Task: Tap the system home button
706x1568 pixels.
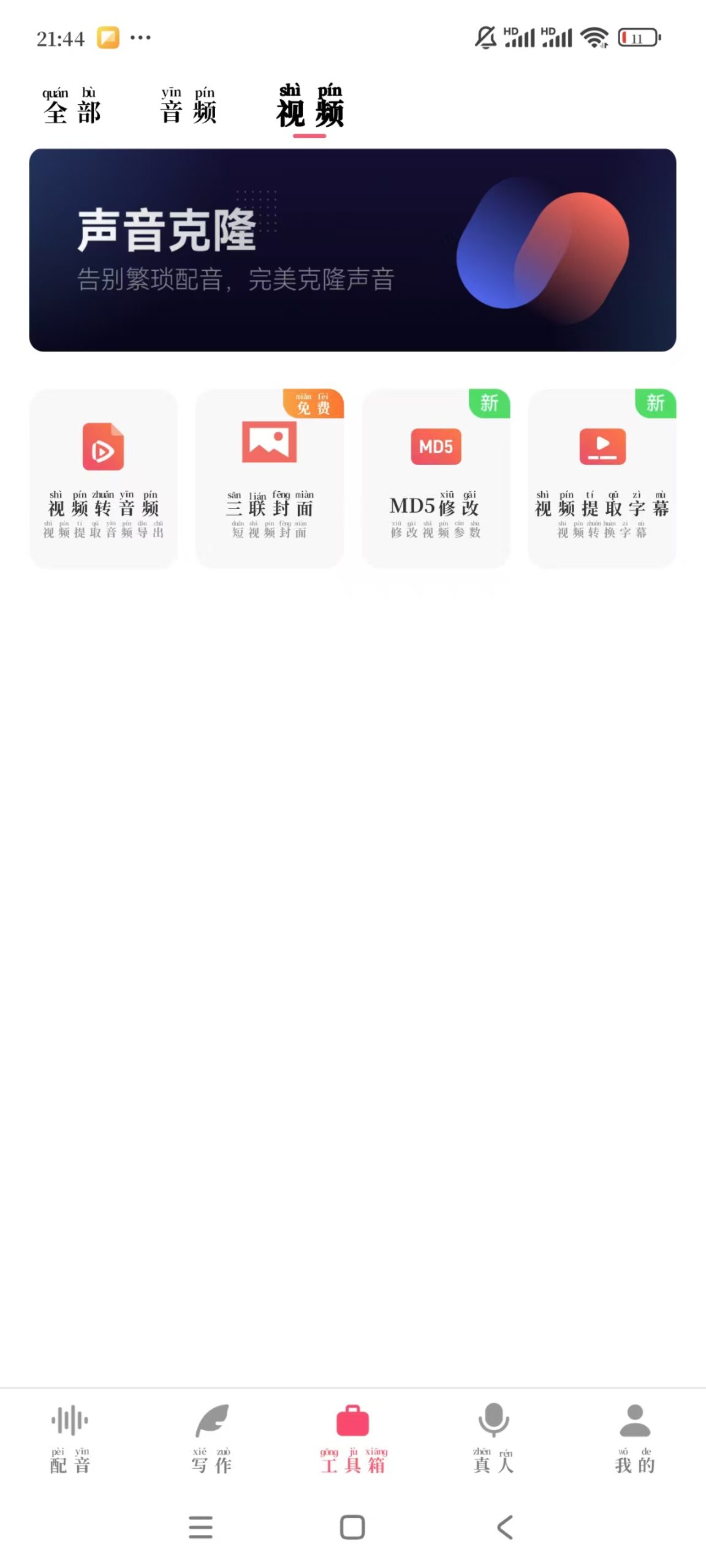Action: pos(352,1528)
